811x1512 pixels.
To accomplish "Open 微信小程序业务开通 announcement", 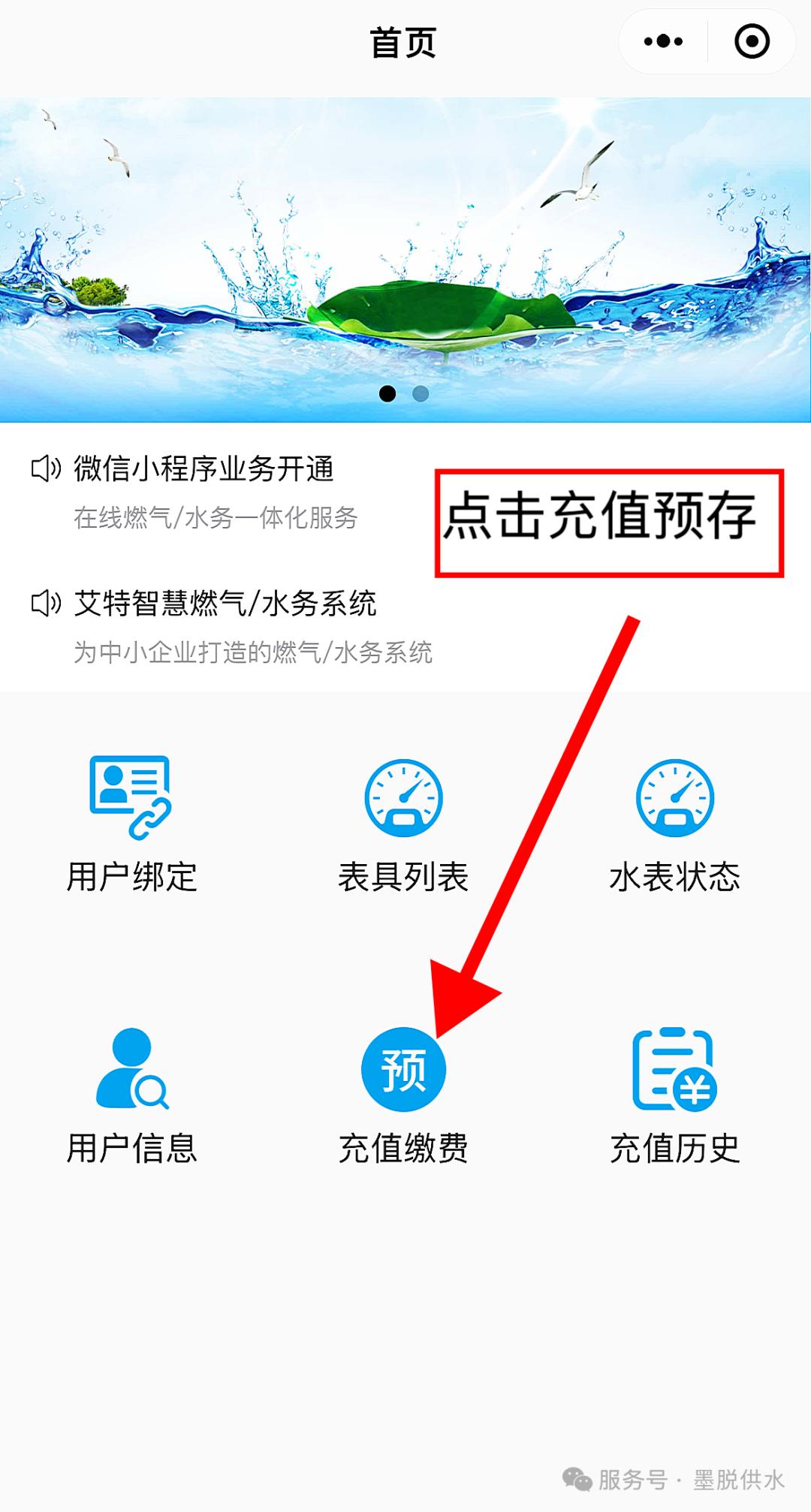I will tap(203, 469).
